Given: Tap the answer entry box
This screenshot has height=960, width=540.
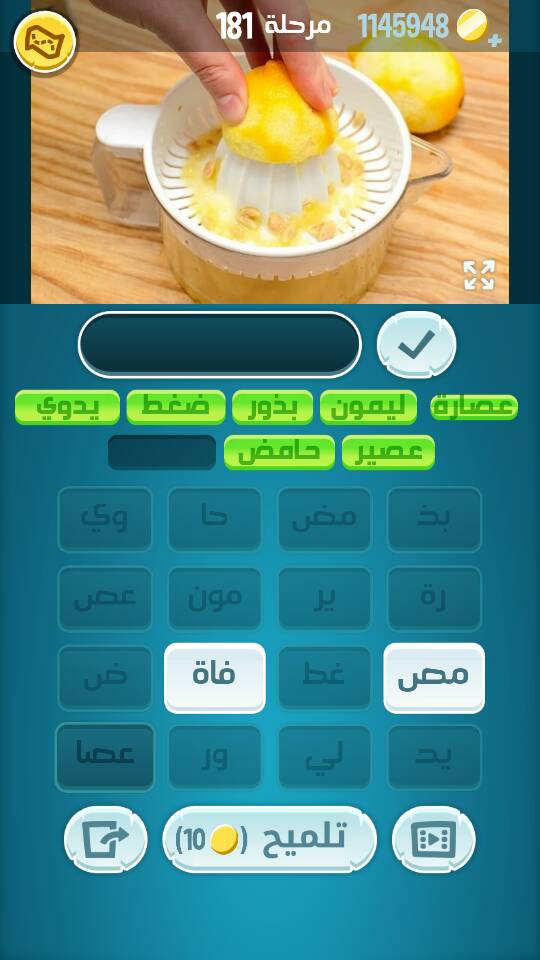Looking at the screenshot, I should 220,345.
